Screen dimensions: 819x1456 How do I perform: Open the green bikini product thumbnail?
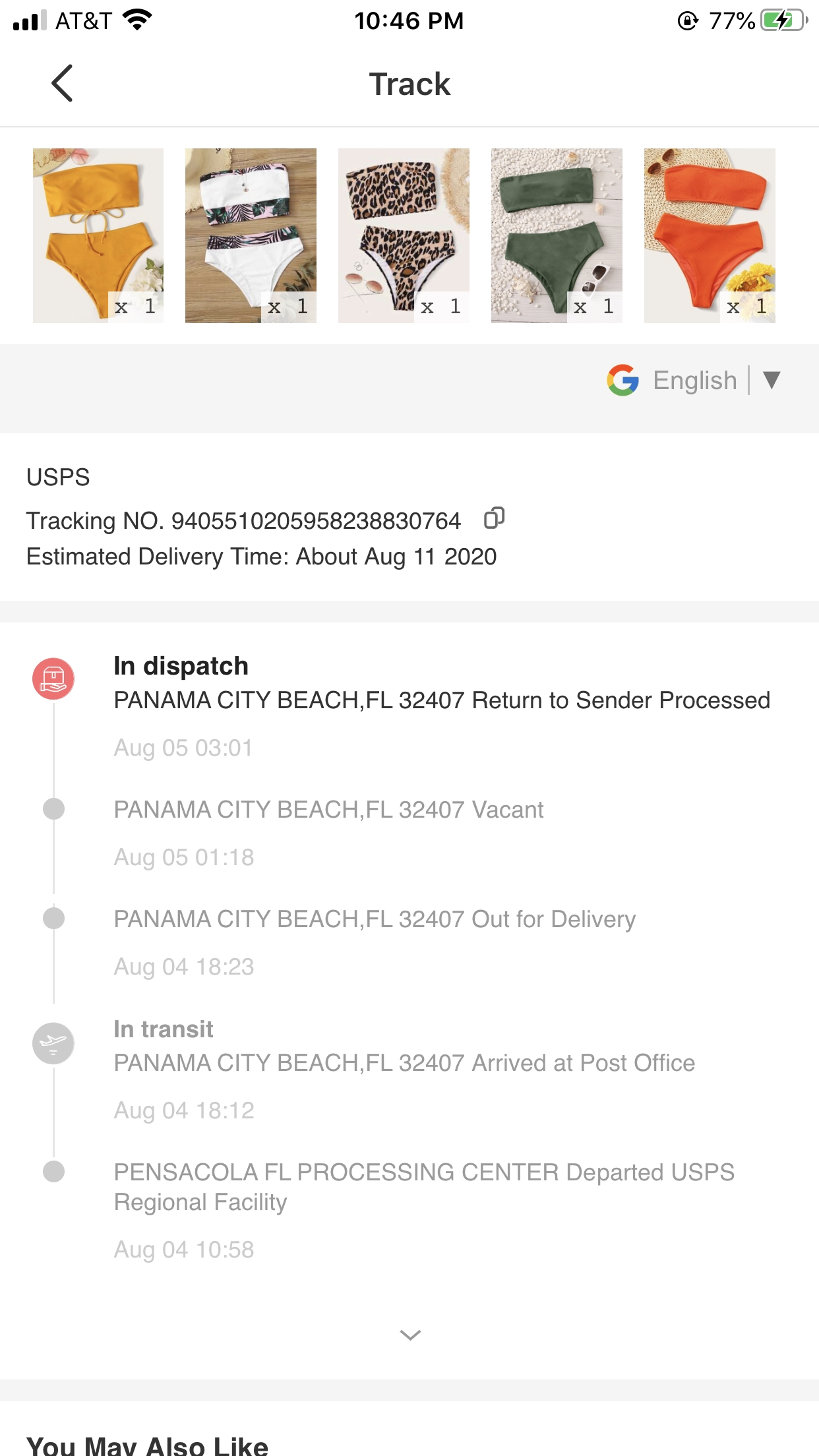tap(557, 235)
